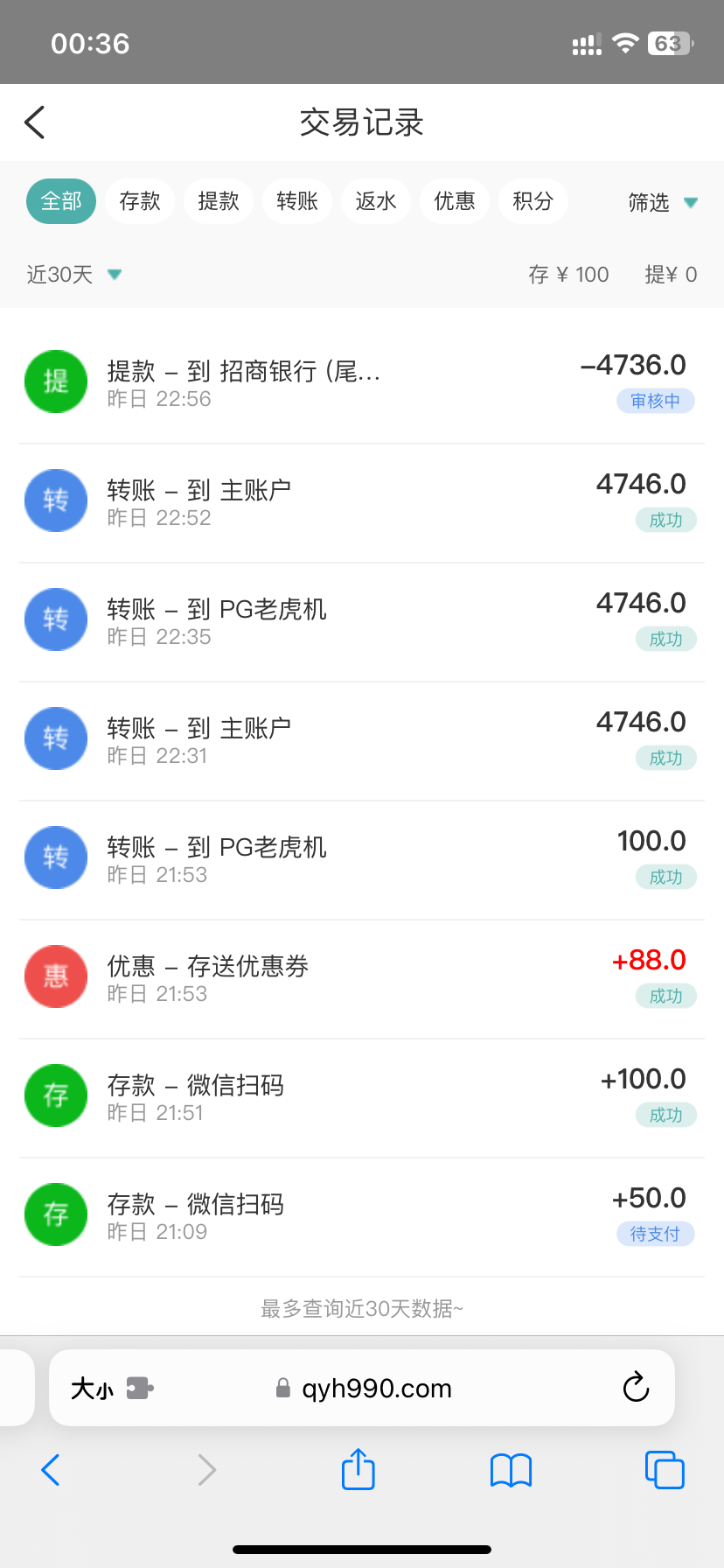The image size is (724, 1568).
Task: Open the Safari tabs overview icon
Action: [x=665, y=1470]
